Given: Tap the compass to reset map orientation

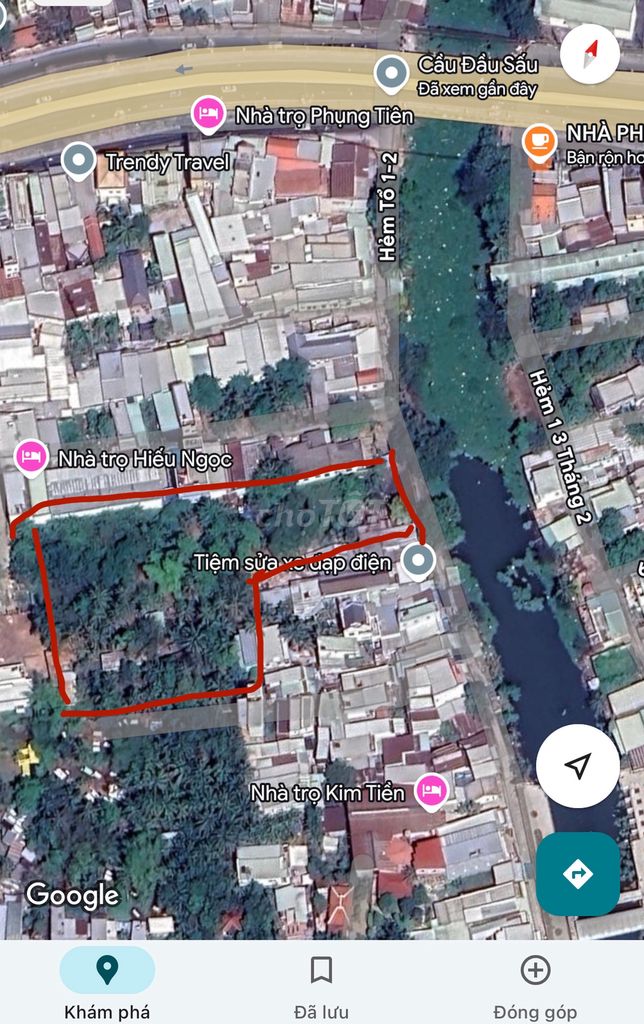Looking at the screenshot, I should click(x=589, y=53).
